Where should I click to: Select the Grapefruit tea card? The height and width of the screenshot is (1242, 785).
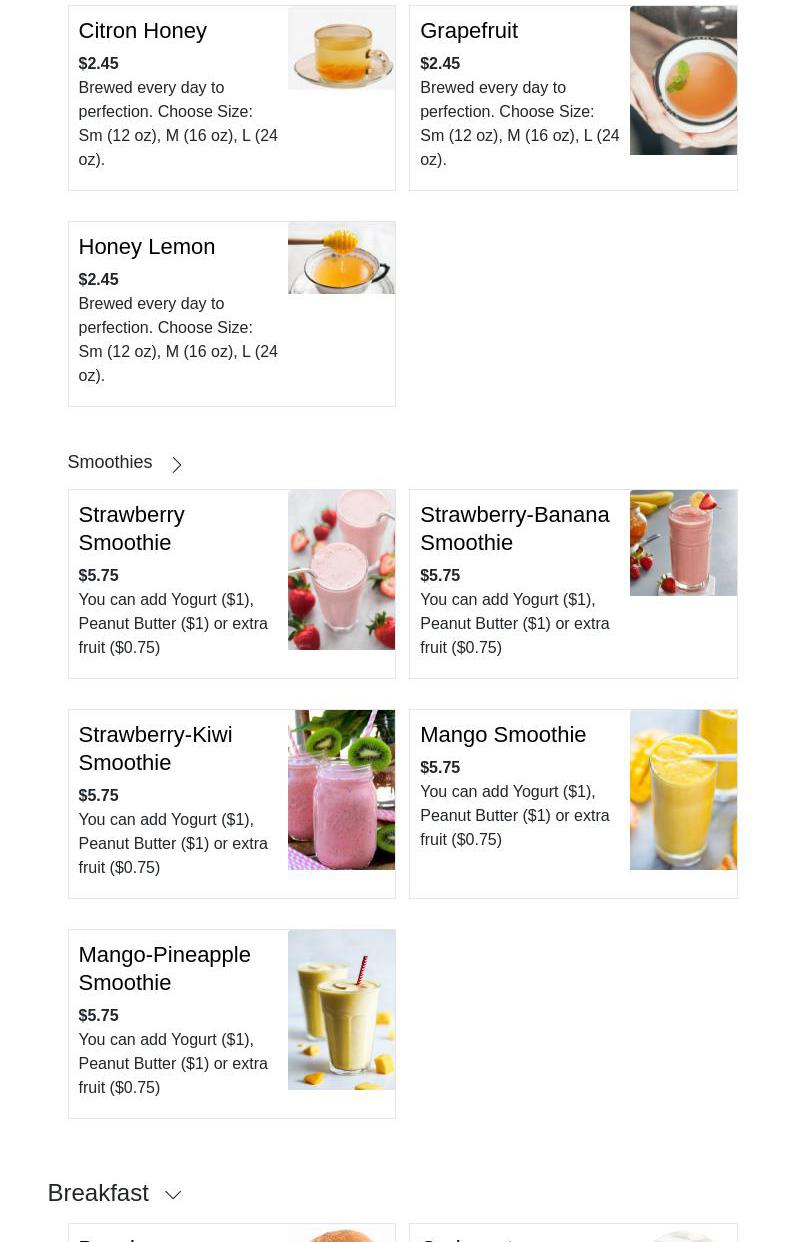click(x=573, y=98)
